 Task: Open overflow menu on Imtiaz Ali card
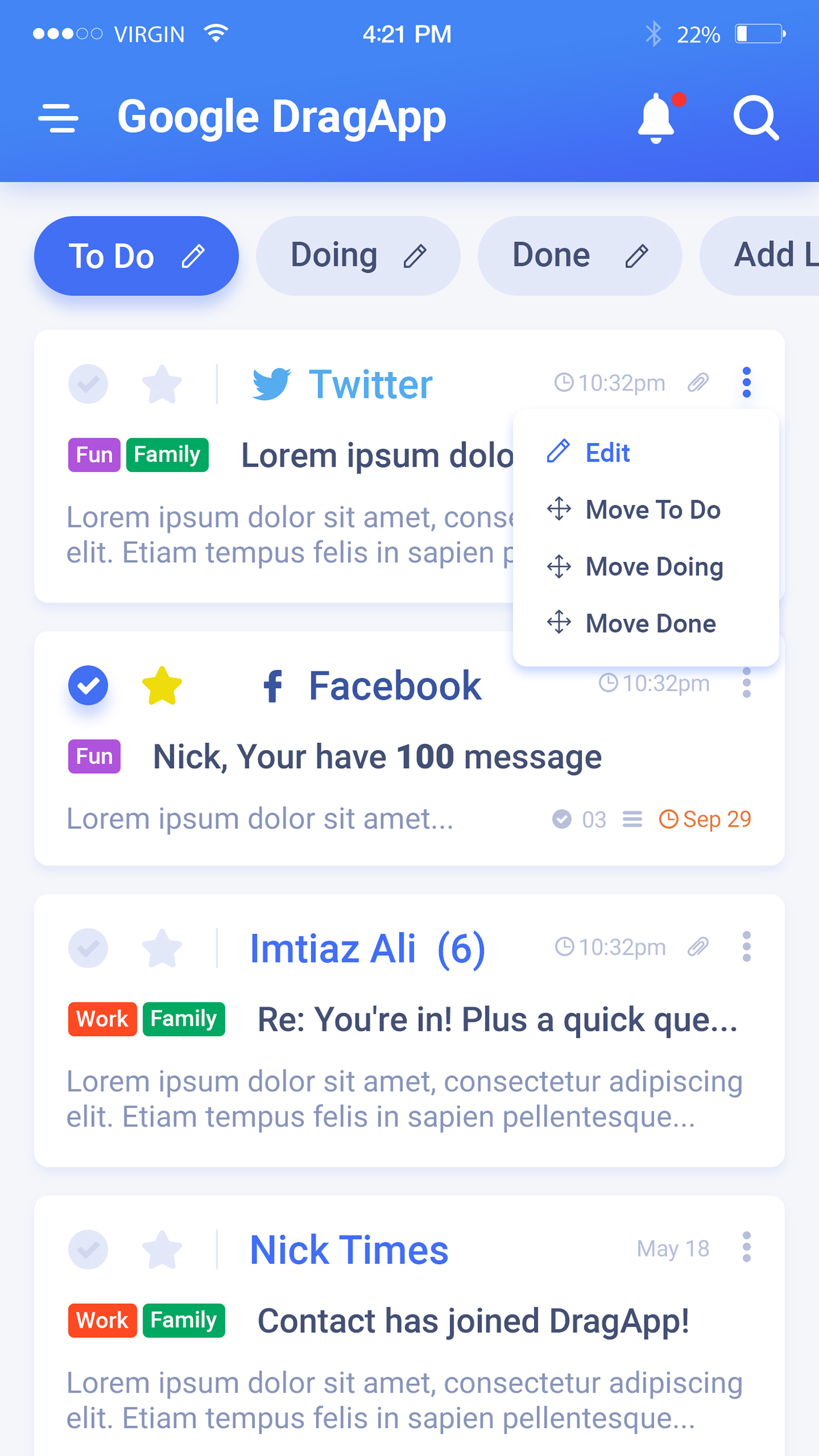coord(746,946)
